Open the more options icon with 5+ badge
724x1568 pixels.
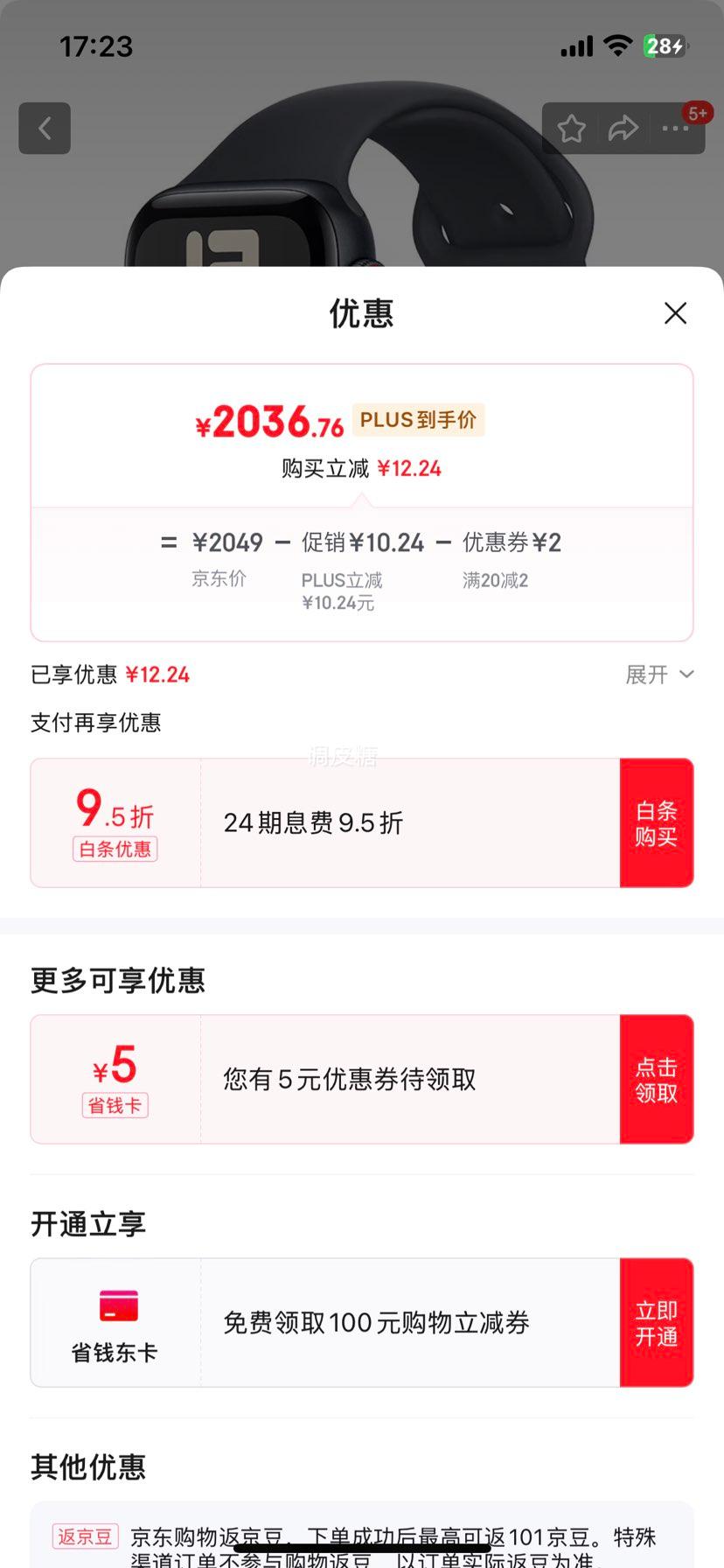pyautogui.click(x=675, y=128)
